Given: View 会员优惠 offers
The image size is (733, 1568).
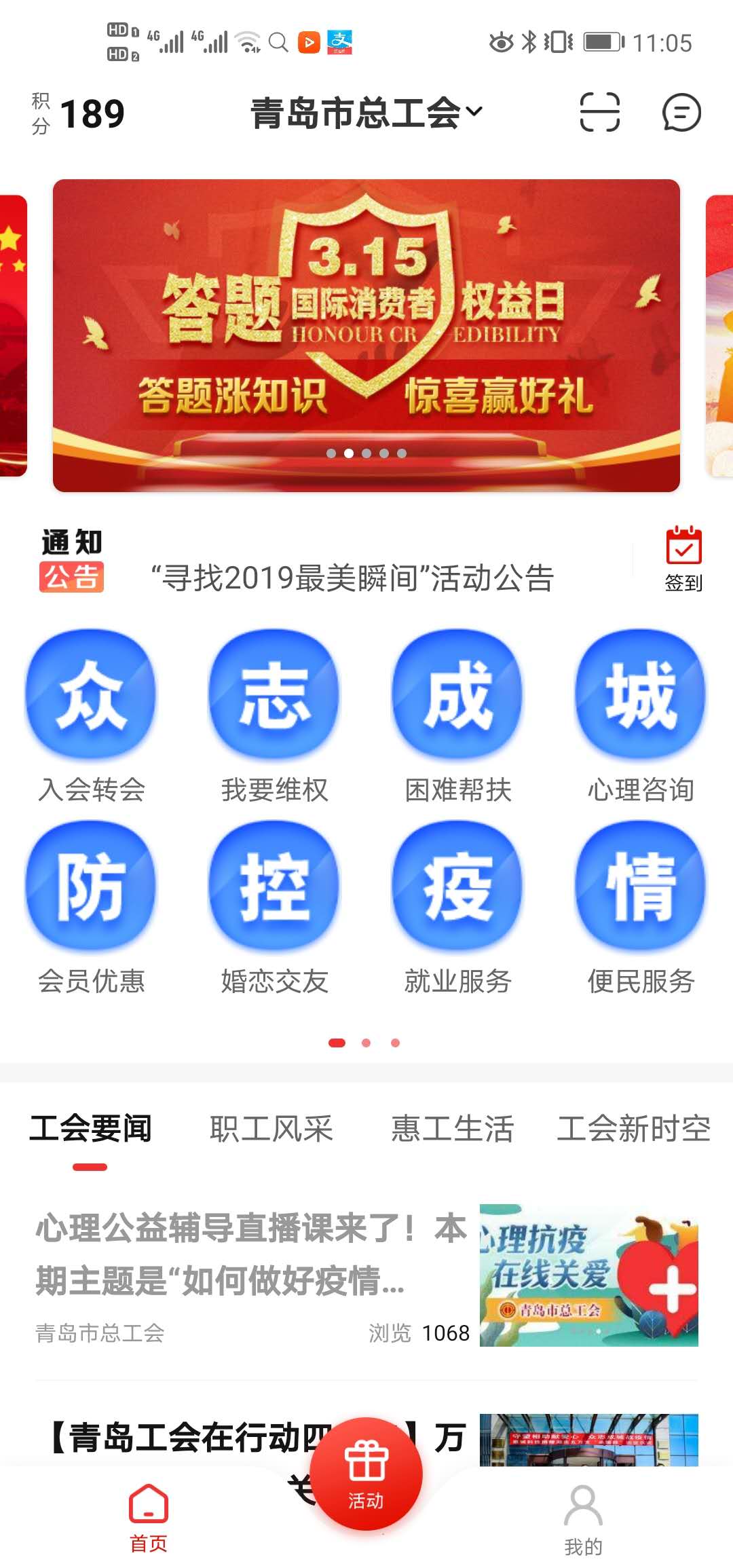Looking at the screenshot, I should (92, 905).
